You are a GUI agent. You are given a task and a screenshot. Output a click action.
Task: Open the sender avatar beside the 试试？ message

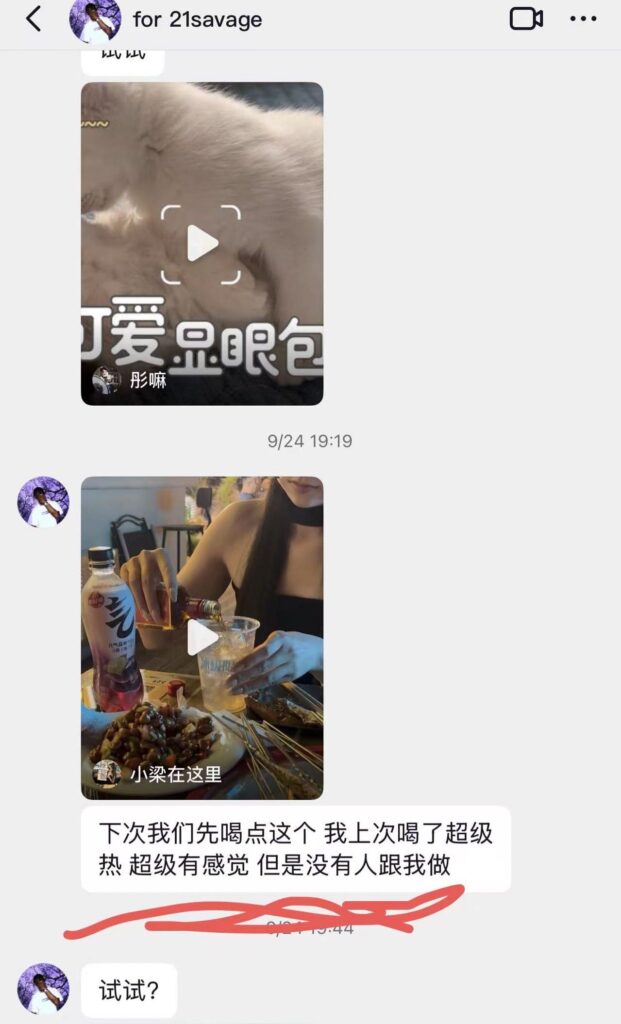(43, 988)
